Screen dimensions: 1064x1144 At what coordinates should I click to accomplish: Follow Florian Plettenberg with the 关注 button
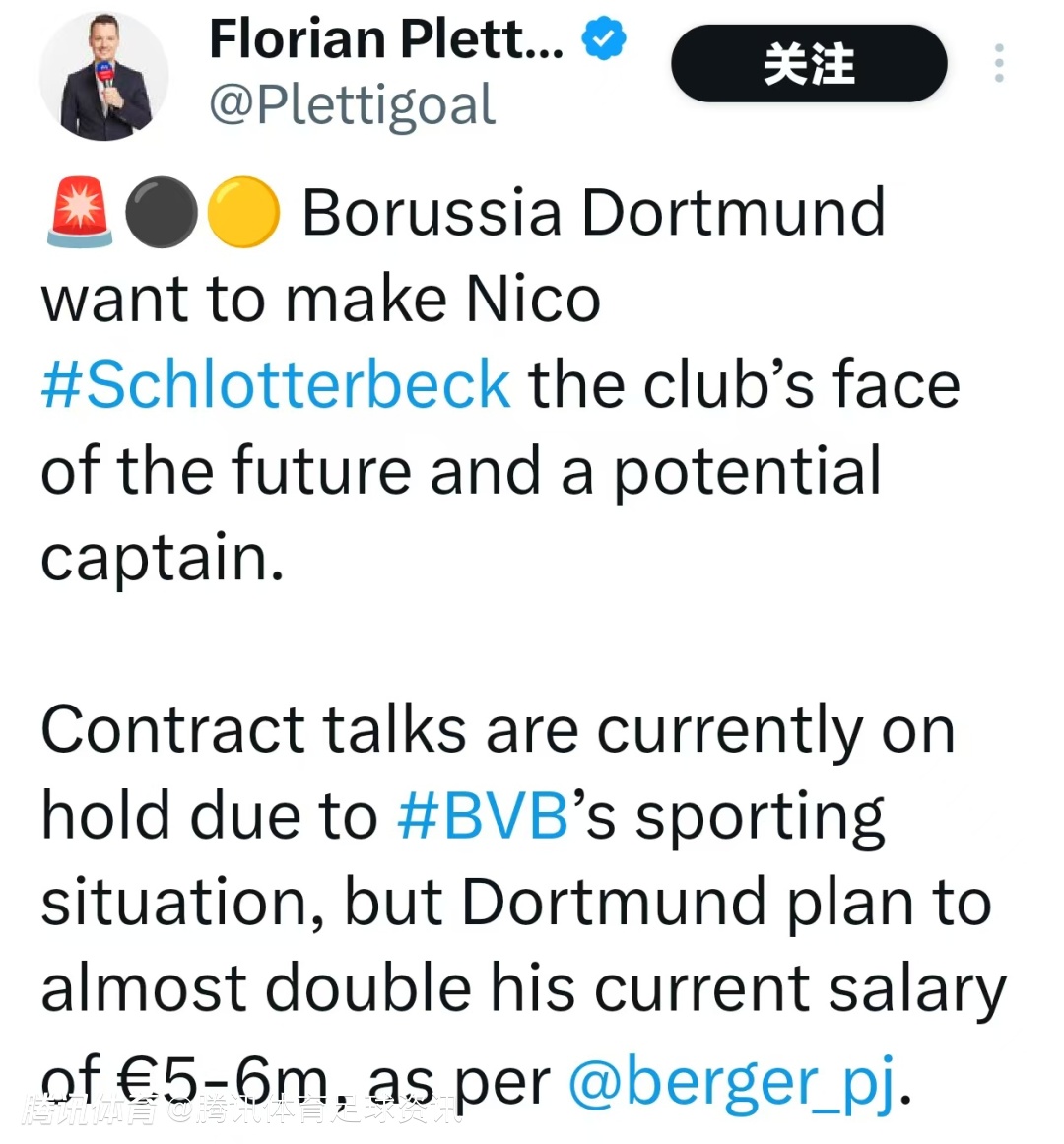click(808, 65)
